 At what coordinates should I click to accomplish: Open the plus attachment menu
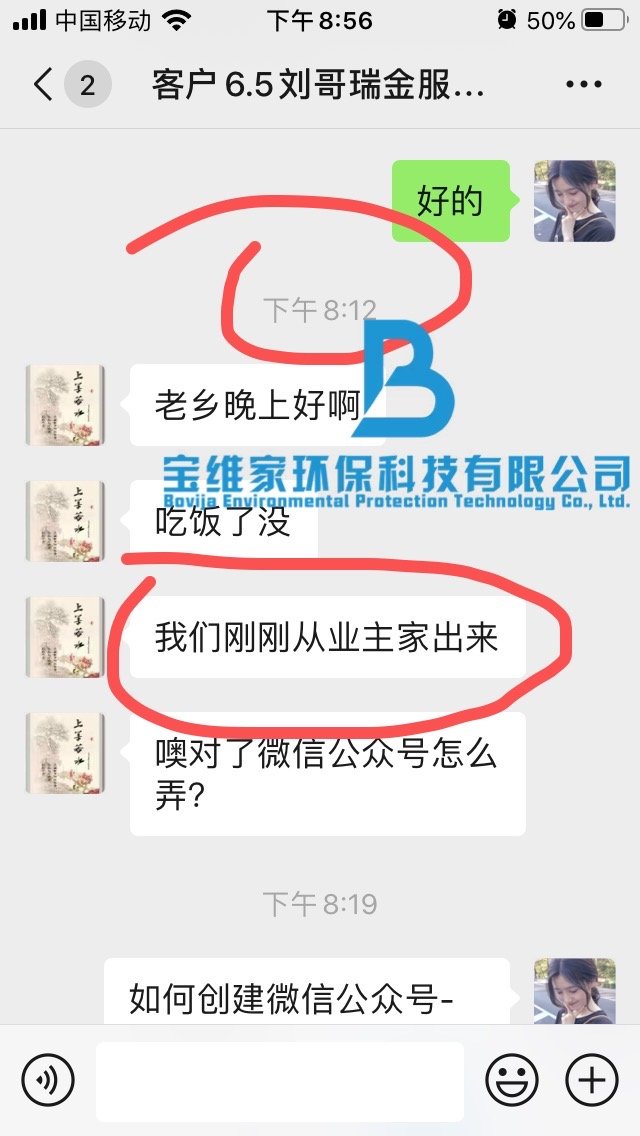coord(592,1081)
